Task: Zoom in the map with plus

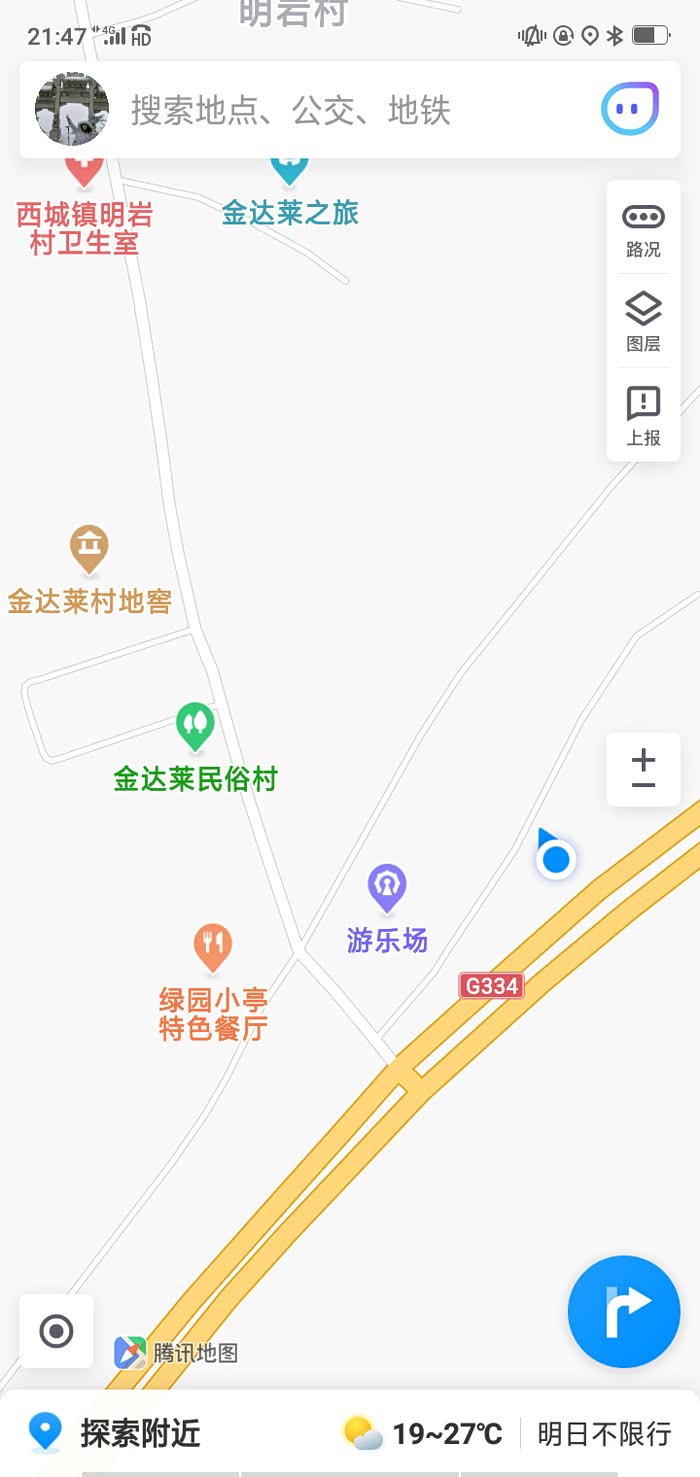Action: click(643, 757)
